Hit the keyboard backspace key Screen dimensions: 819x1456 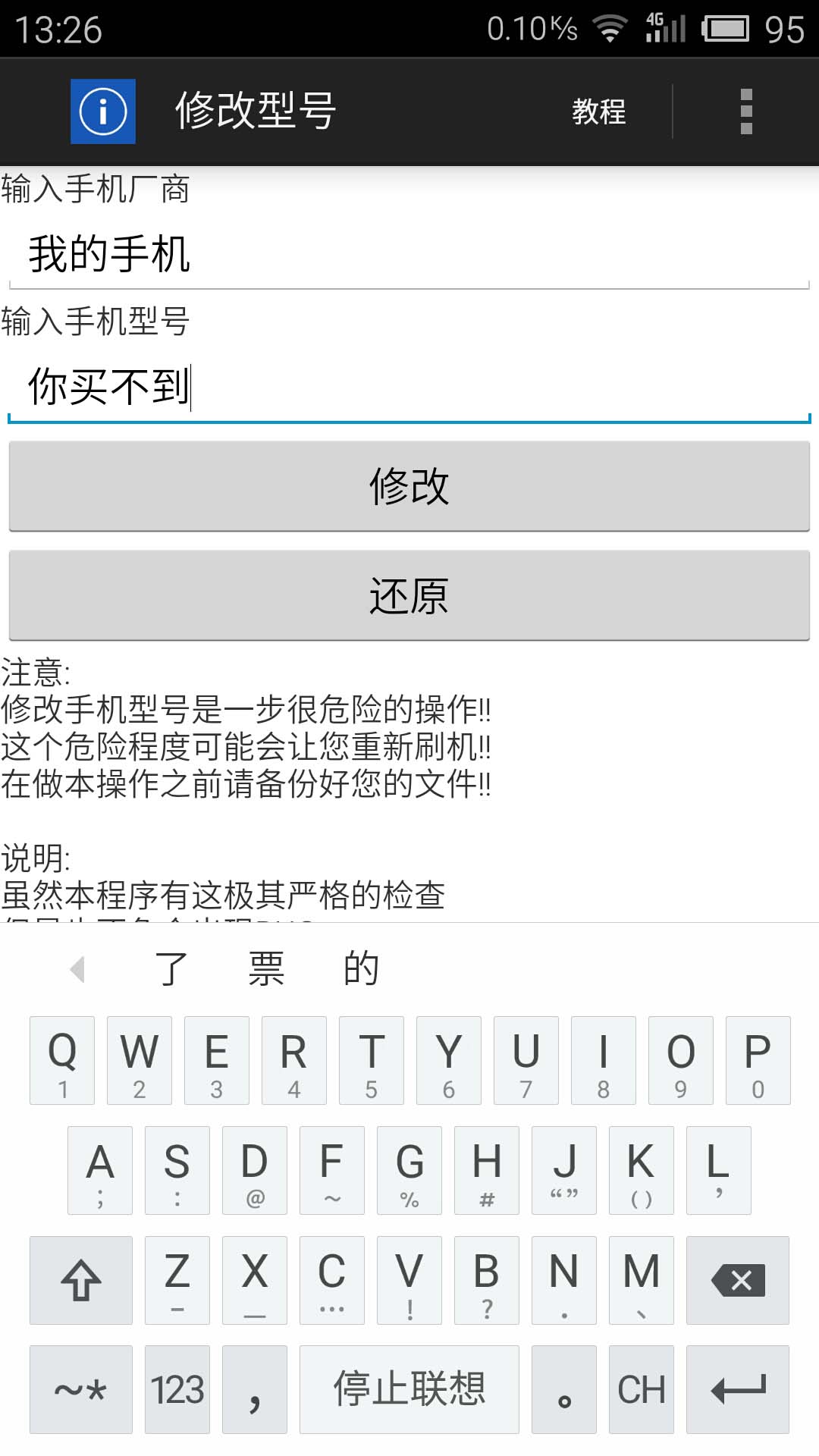(738, 1280)
